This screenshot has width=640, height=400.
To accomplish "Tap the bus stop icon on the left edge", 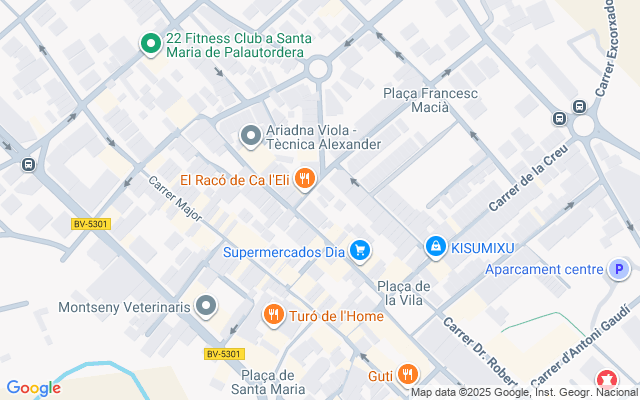I will click(x=29, y=165).
